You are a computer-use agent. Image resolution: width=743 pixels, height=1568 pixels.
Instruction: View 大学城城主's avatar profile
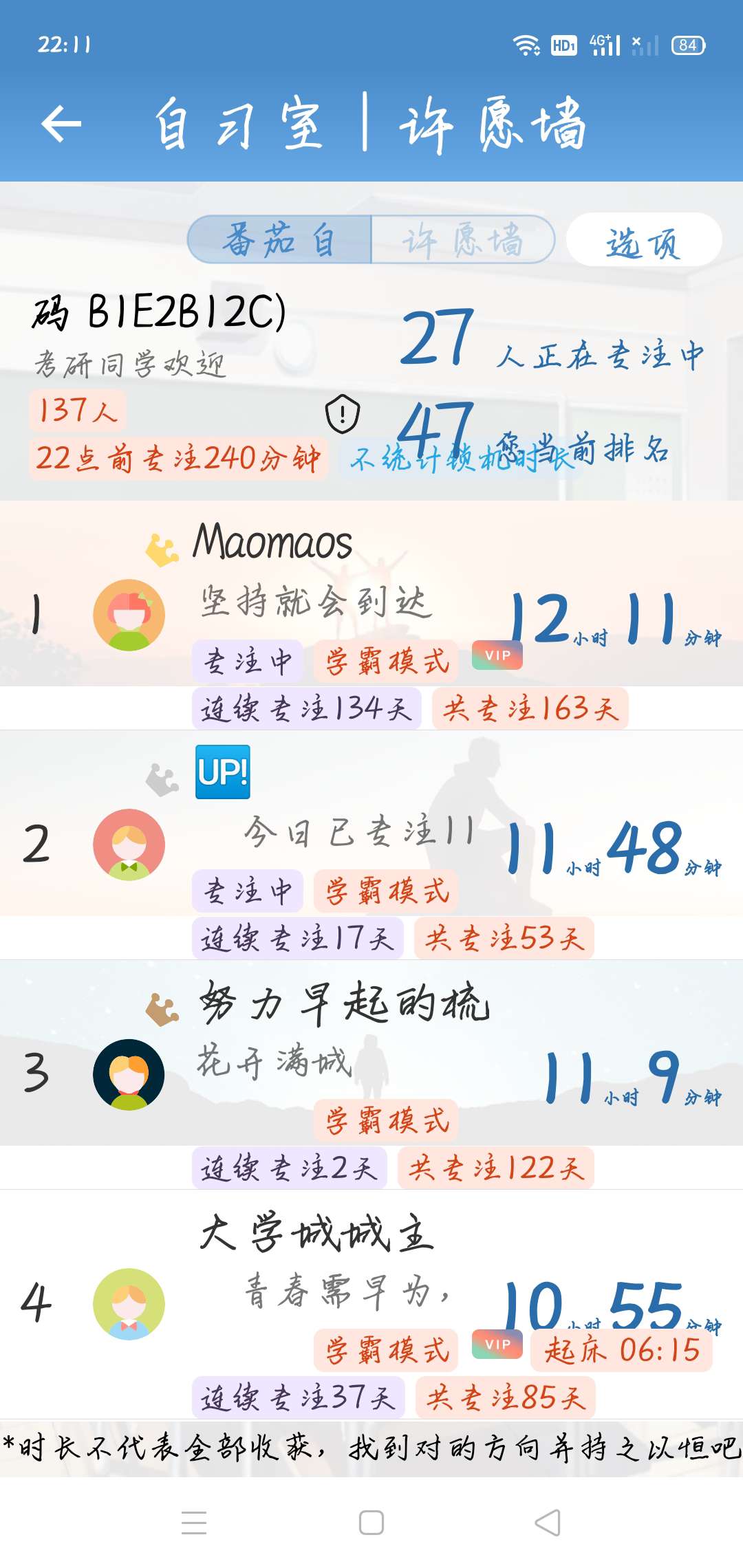coord(129,1304)
